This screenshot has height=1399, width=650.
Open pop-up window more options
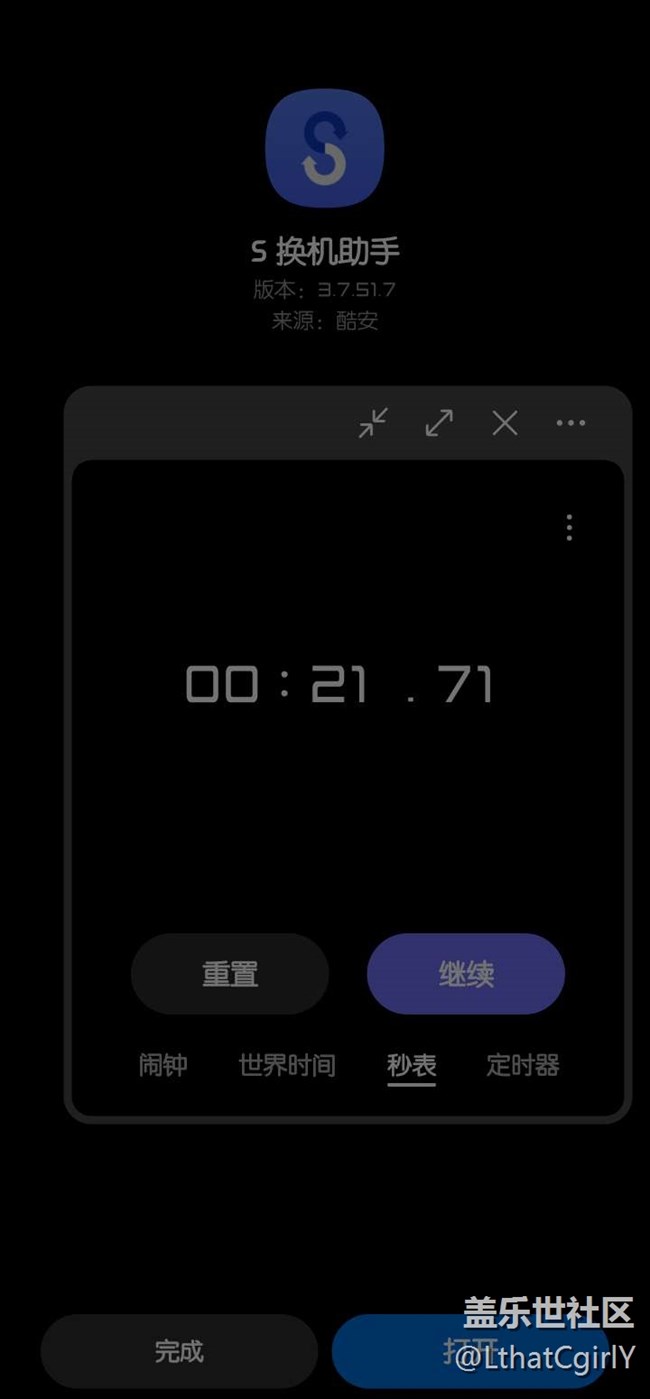[571, 423]
